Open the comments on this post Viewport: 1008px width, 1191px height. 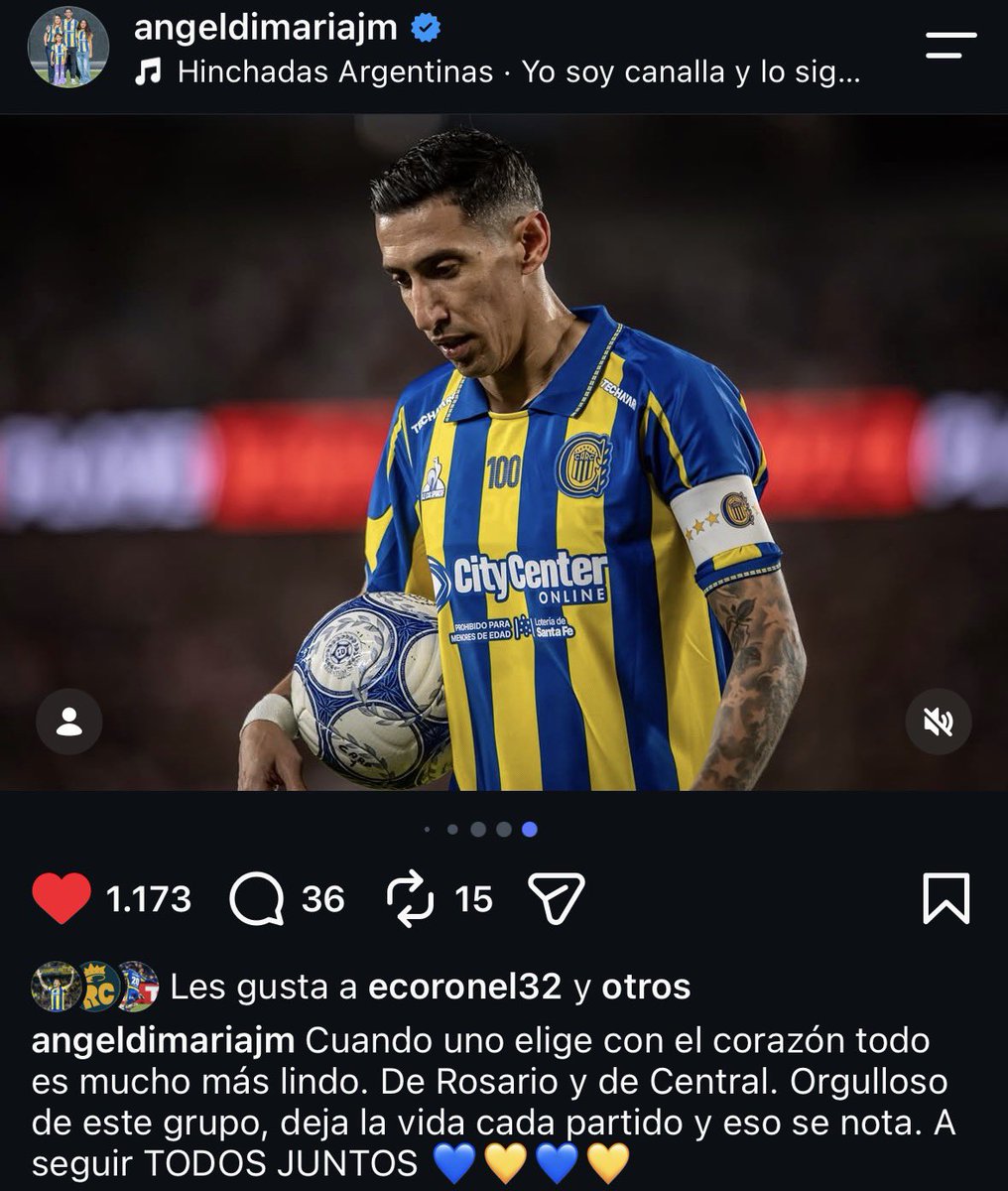pos(257,899)
